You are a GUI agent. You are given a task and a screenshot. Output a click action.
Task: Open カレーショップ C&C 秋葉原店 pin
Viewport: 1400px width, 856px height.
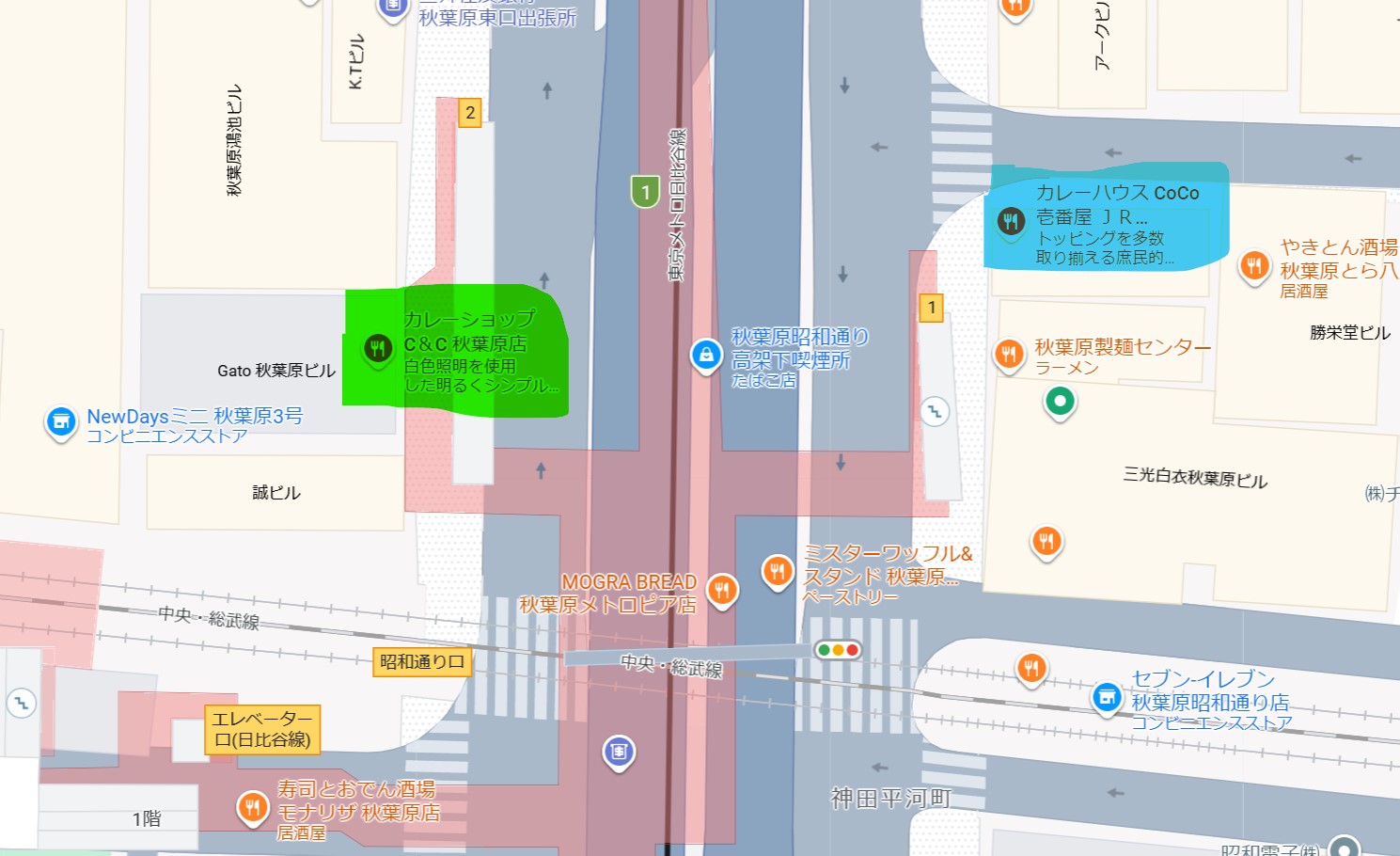[378, 349]
